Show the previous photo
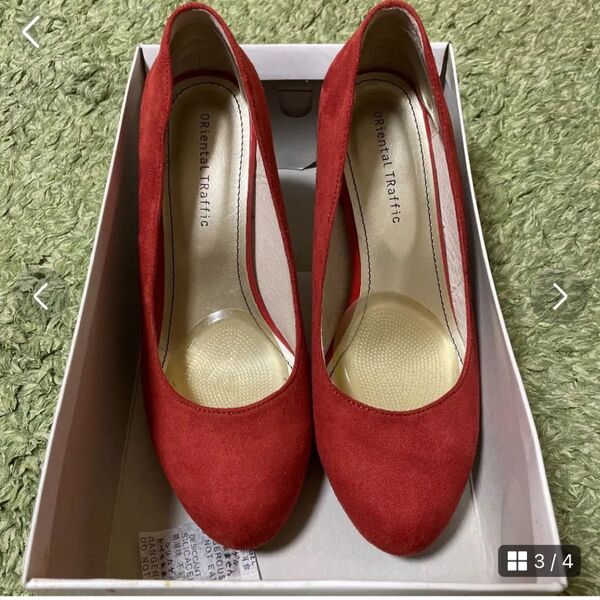This screenshot has height=600, width=600. (x=40, y=296)
